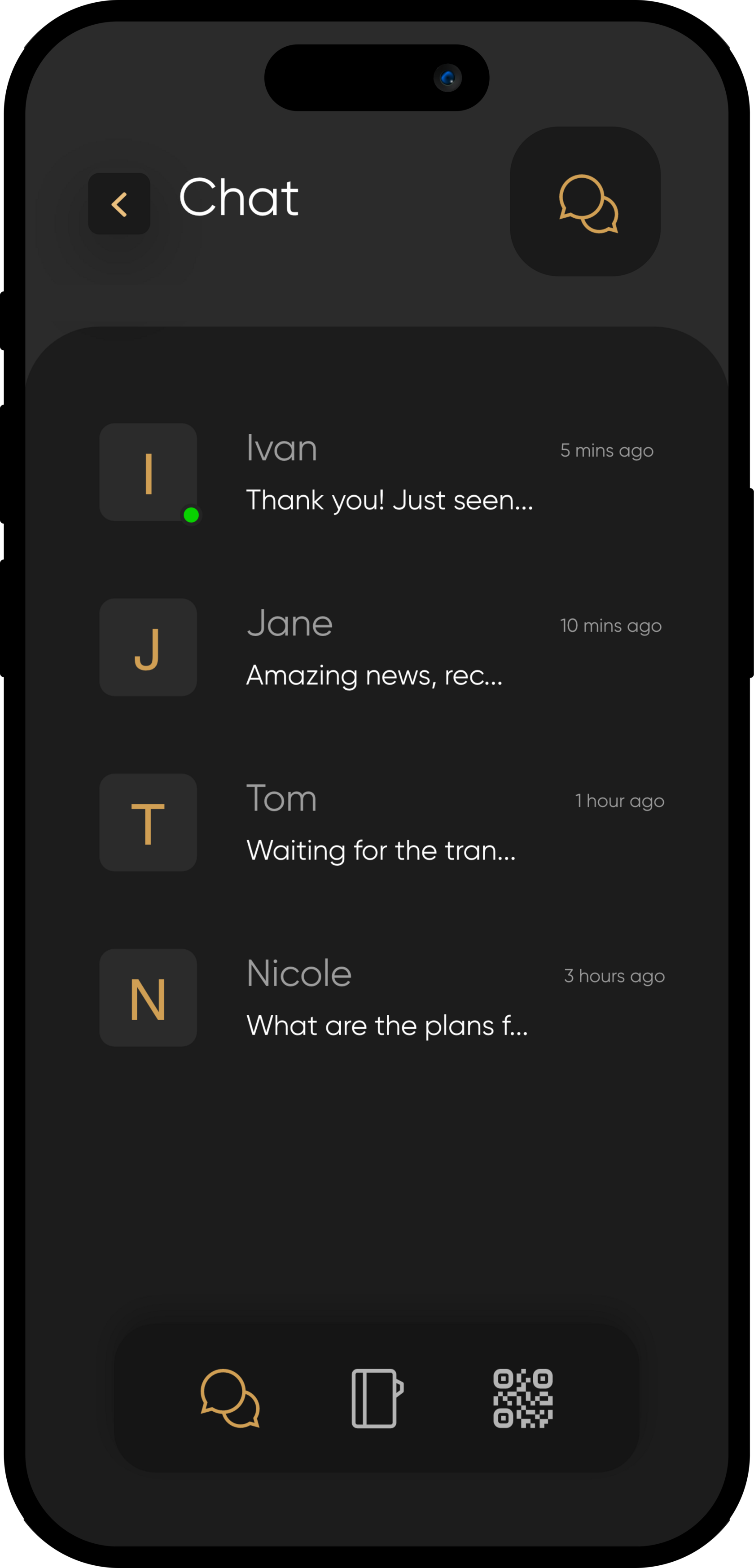This screenshot has height=1568, width=754.
Task: Tap the chat bubbles button in header
Action: pyautogui.click(x=585, y=202)
